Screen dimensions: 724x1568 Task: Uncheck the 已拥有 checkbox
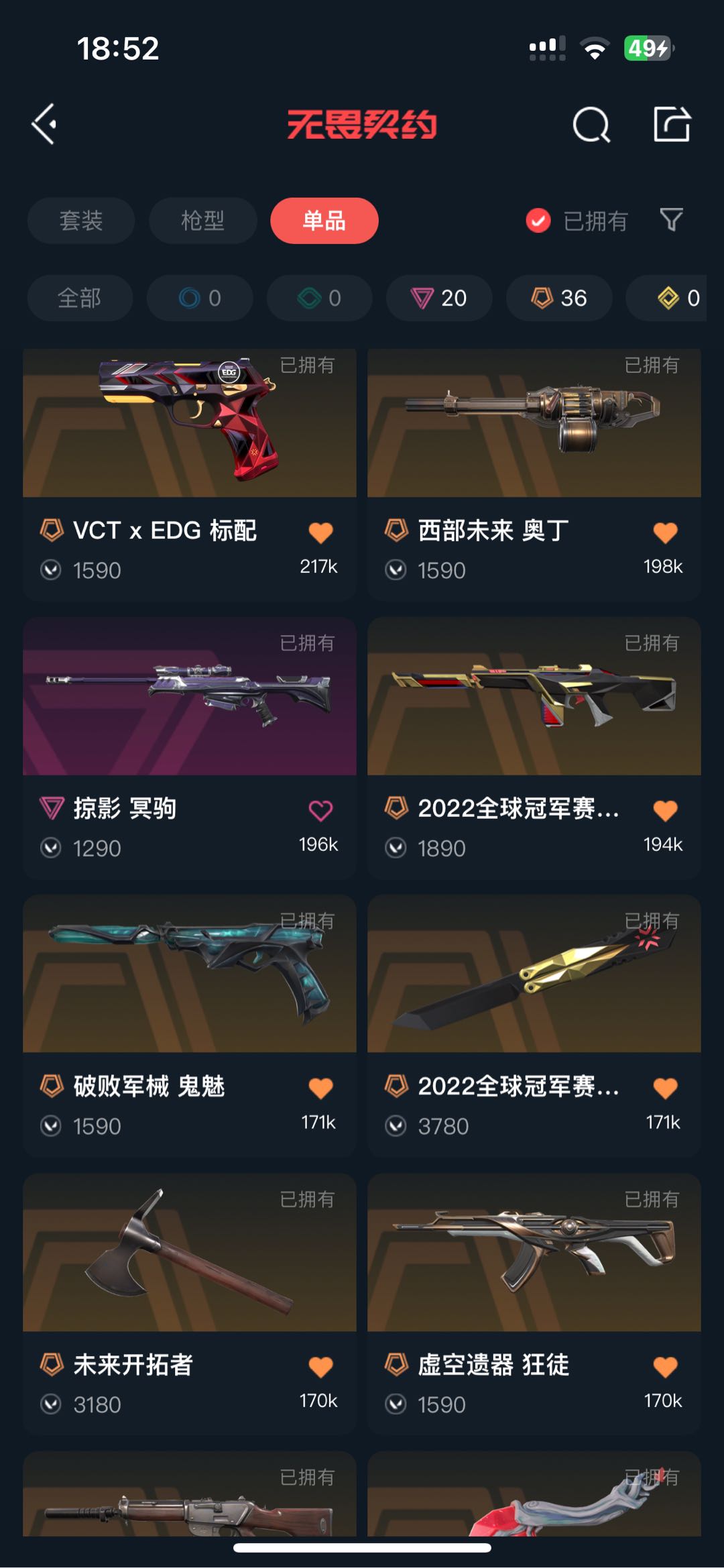(x=538, y=221)
